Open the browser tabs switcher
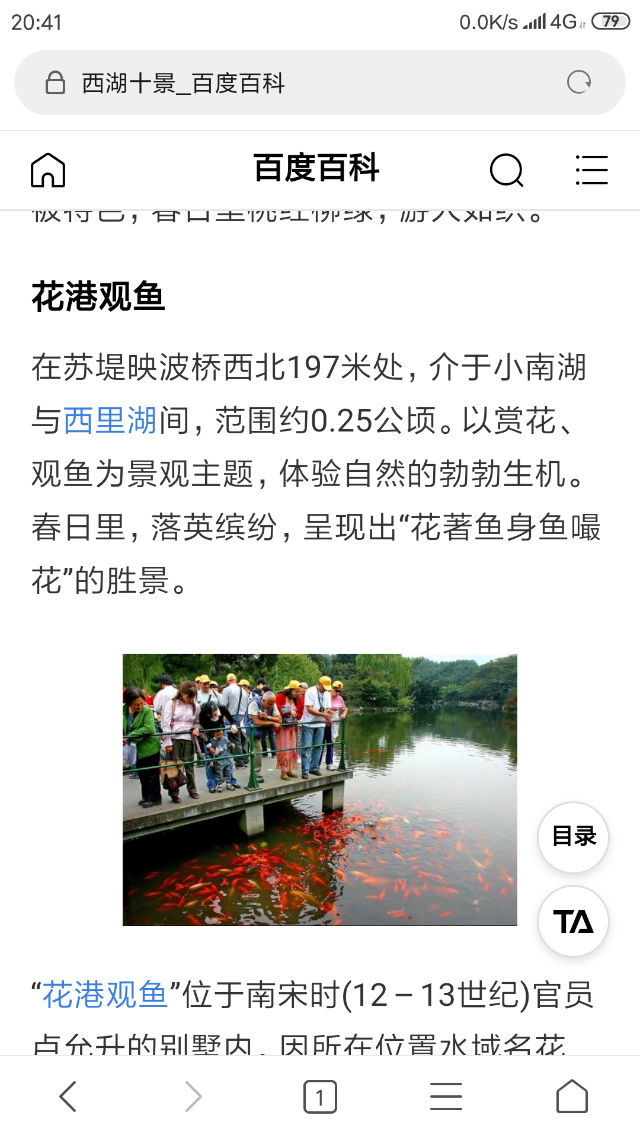 [319, 1097]
